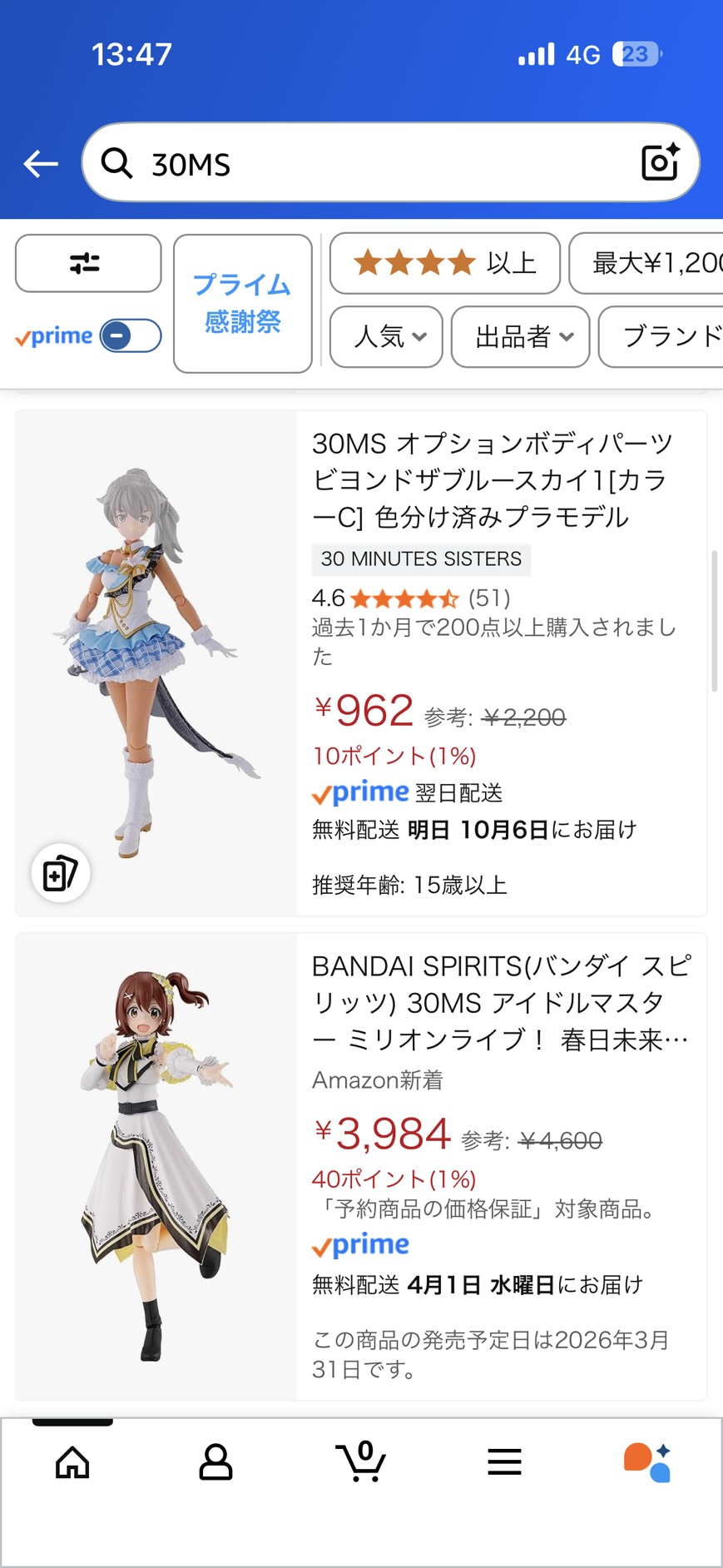
Task: Expand the ブランド dropdown
Action: click(x=666, y=337)
